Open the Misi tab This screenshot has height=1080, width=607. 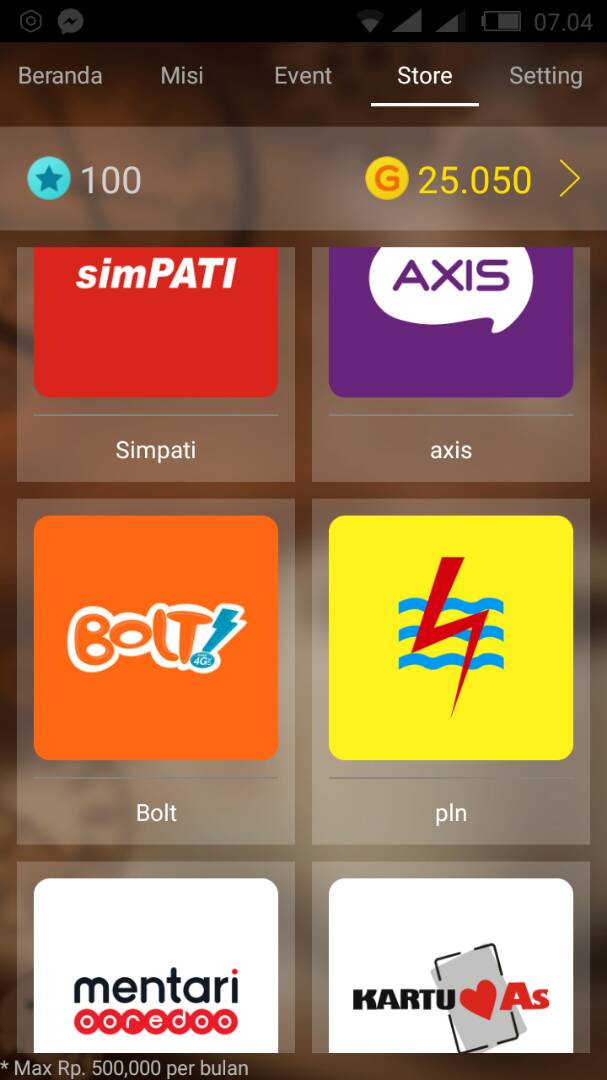coord(182,76)
